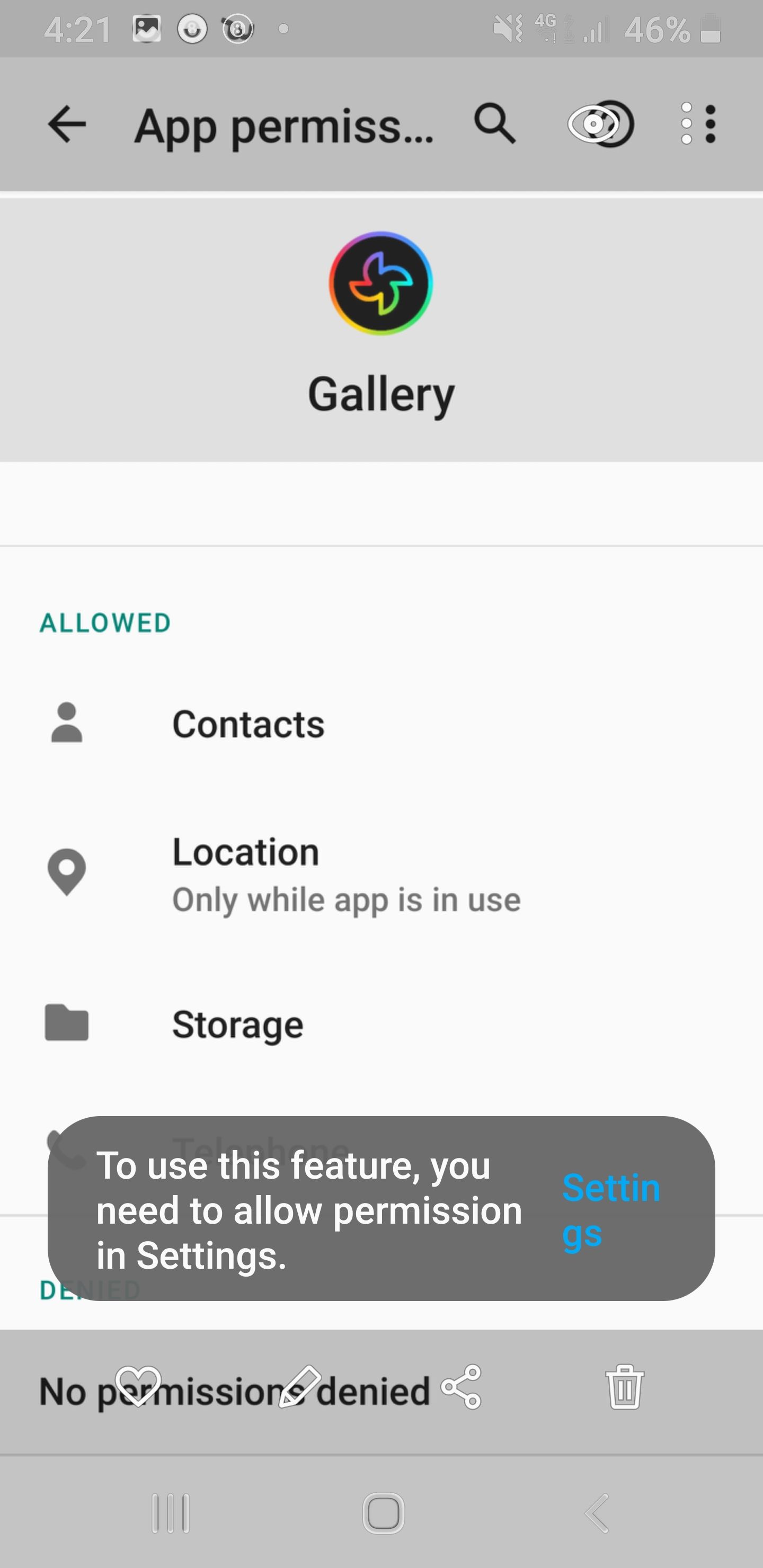Open the Storage permission

tap(237, 1024)
